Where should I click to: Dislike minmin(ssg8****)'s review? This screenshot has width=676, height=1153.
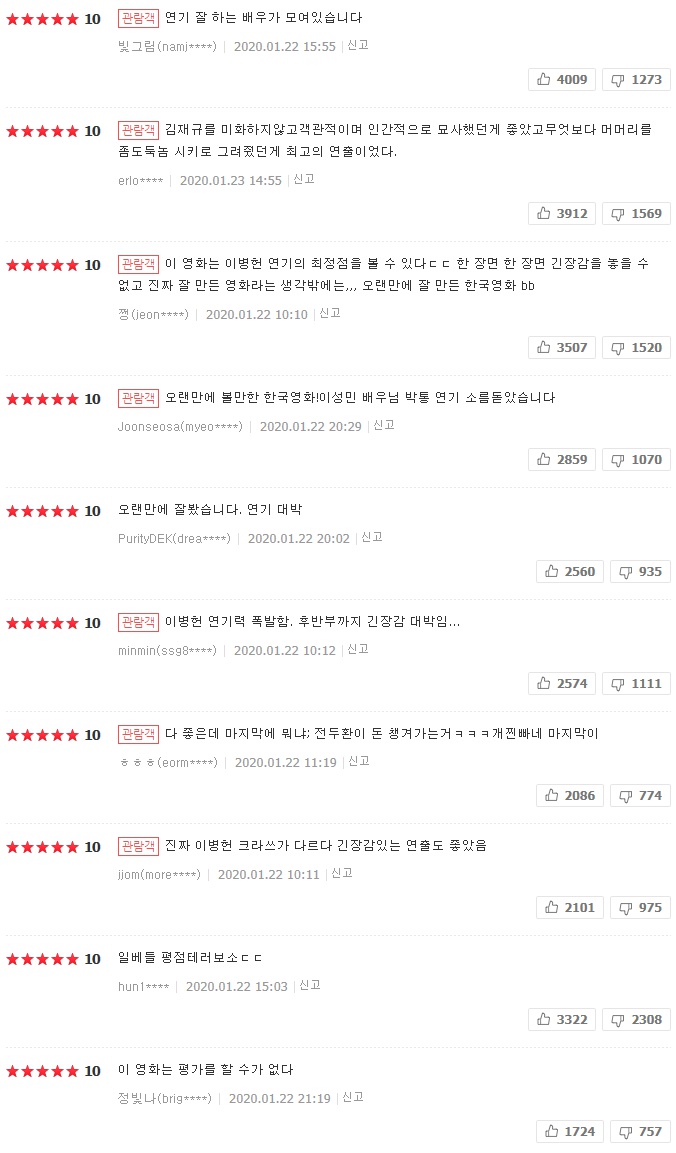point(636,683)
